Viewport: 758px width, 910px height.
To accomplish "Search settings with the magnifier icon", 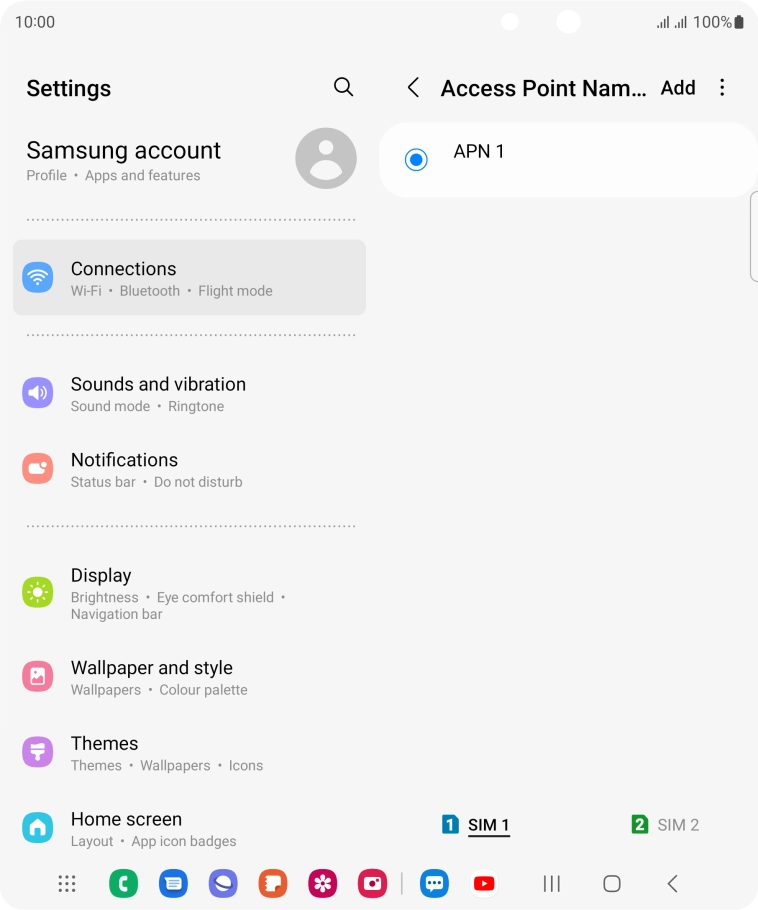I will 343,88.
